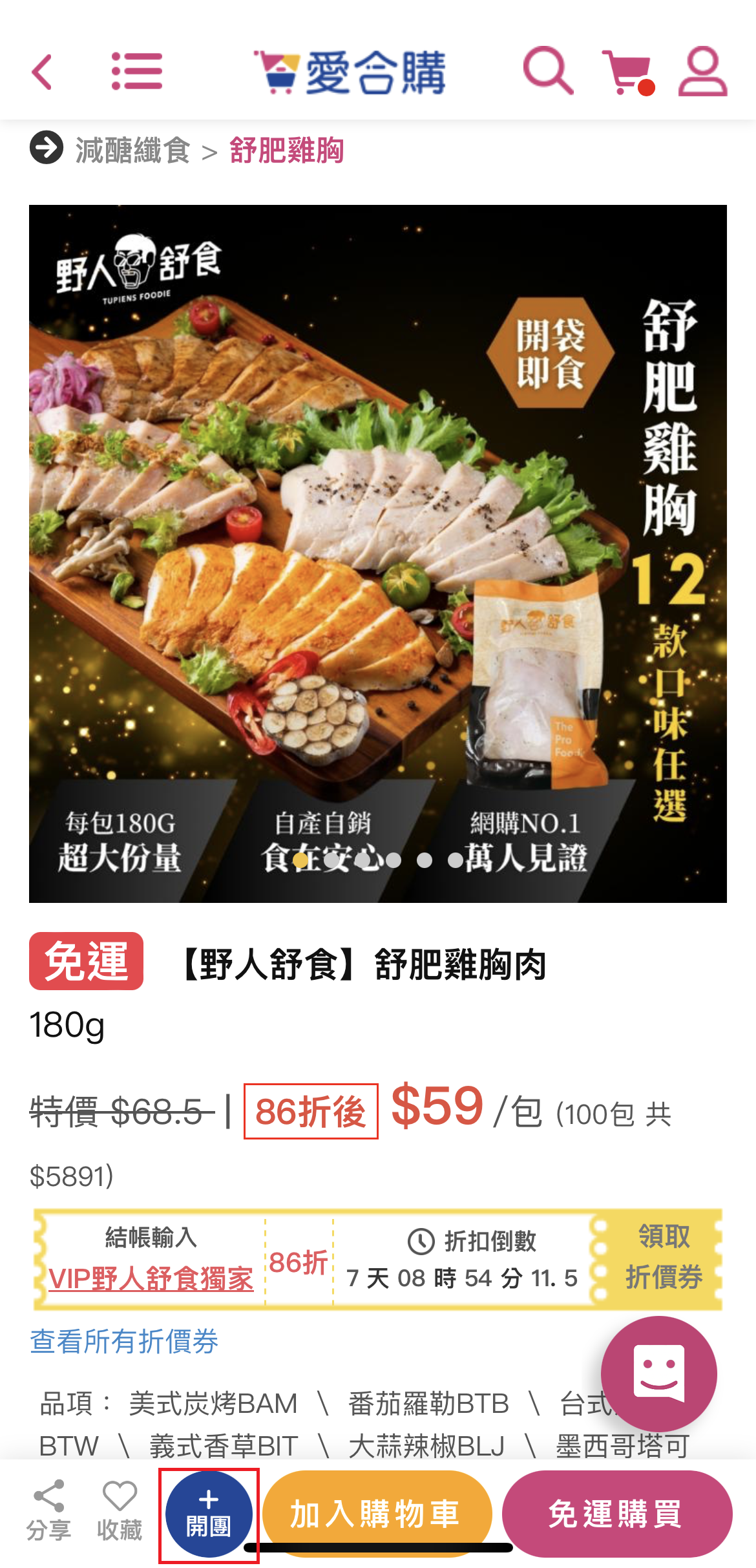Open the search icon
The width and height of the screenshot is (756, 1568).
tap(547, 71)
